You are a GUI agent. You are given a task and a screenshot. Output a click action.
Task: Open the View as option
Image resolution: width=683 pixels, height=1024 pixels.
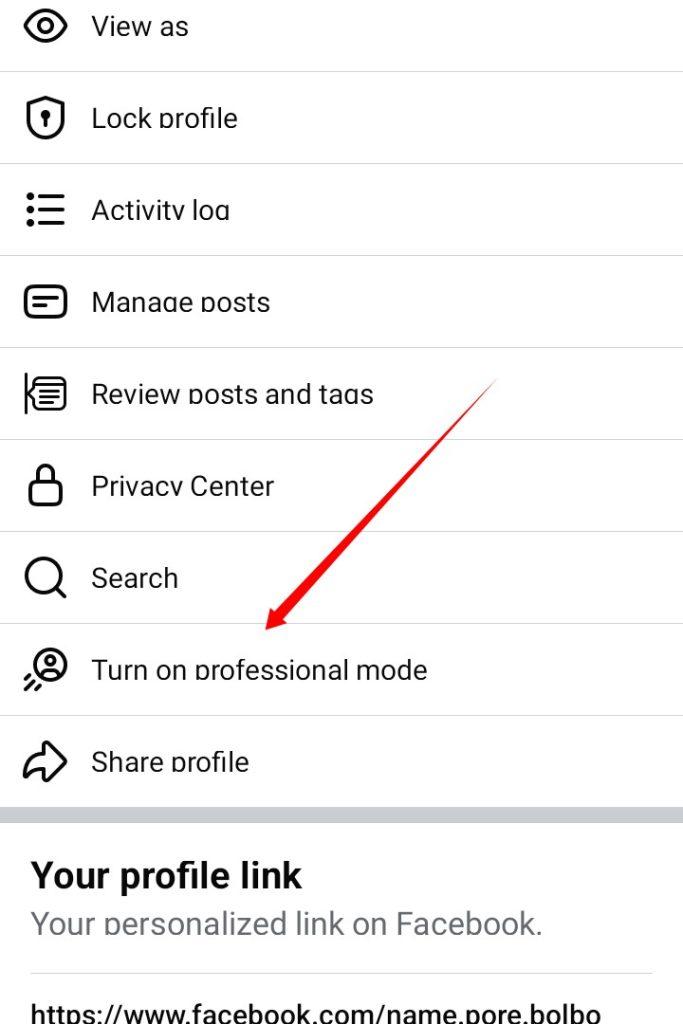(140, 27)
